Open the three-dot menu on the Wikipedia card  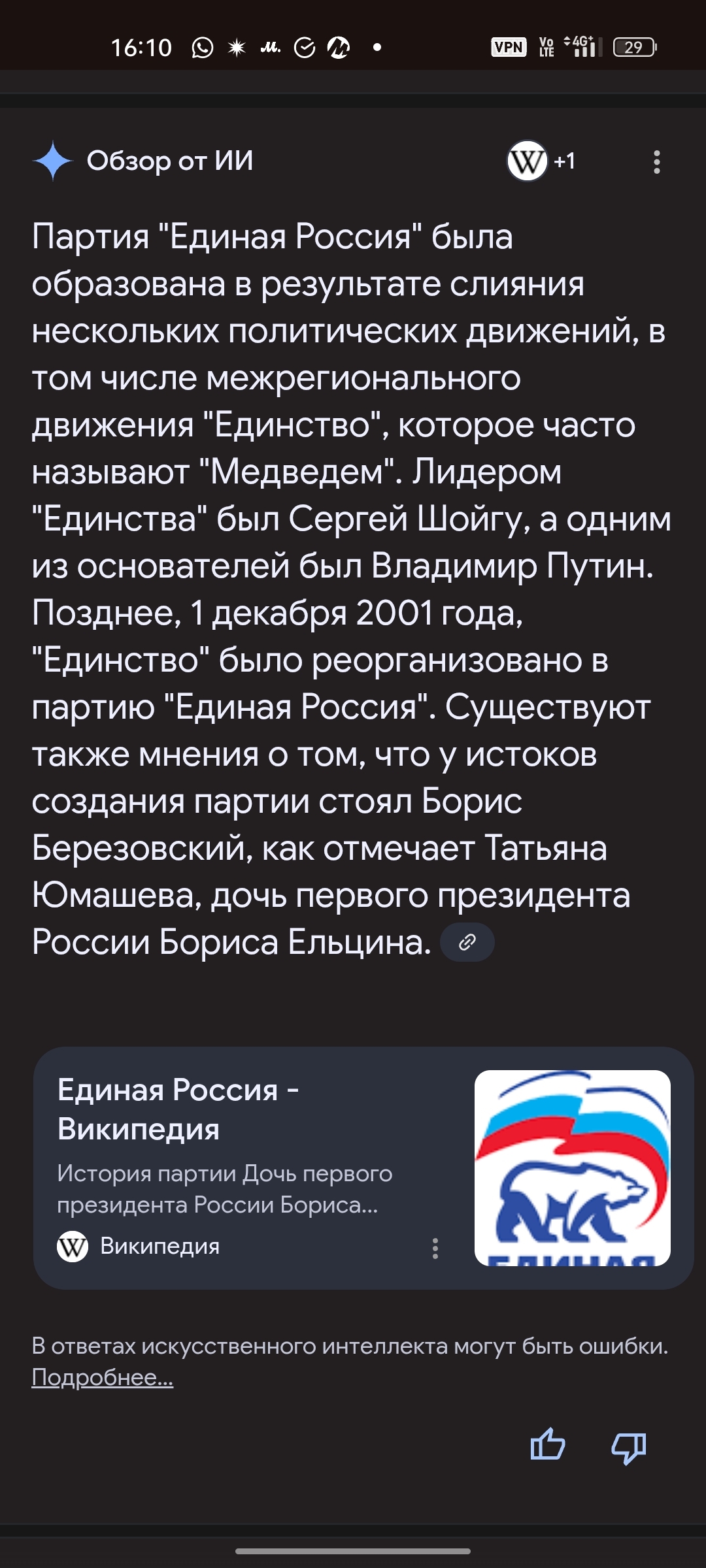(435, 1248)
